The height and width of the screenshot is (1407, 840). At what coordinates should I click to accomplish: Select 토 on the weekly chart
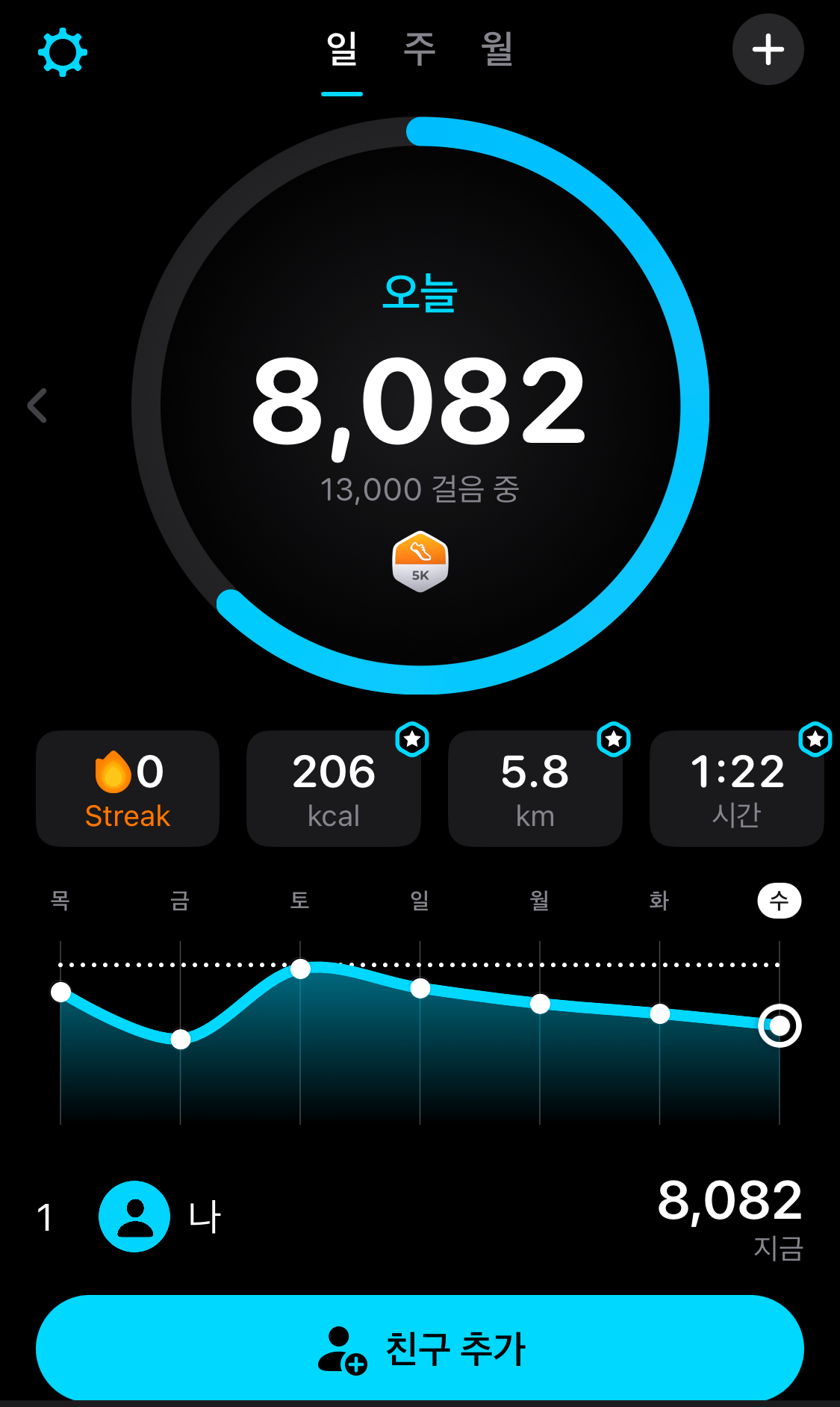click(300, 901)
